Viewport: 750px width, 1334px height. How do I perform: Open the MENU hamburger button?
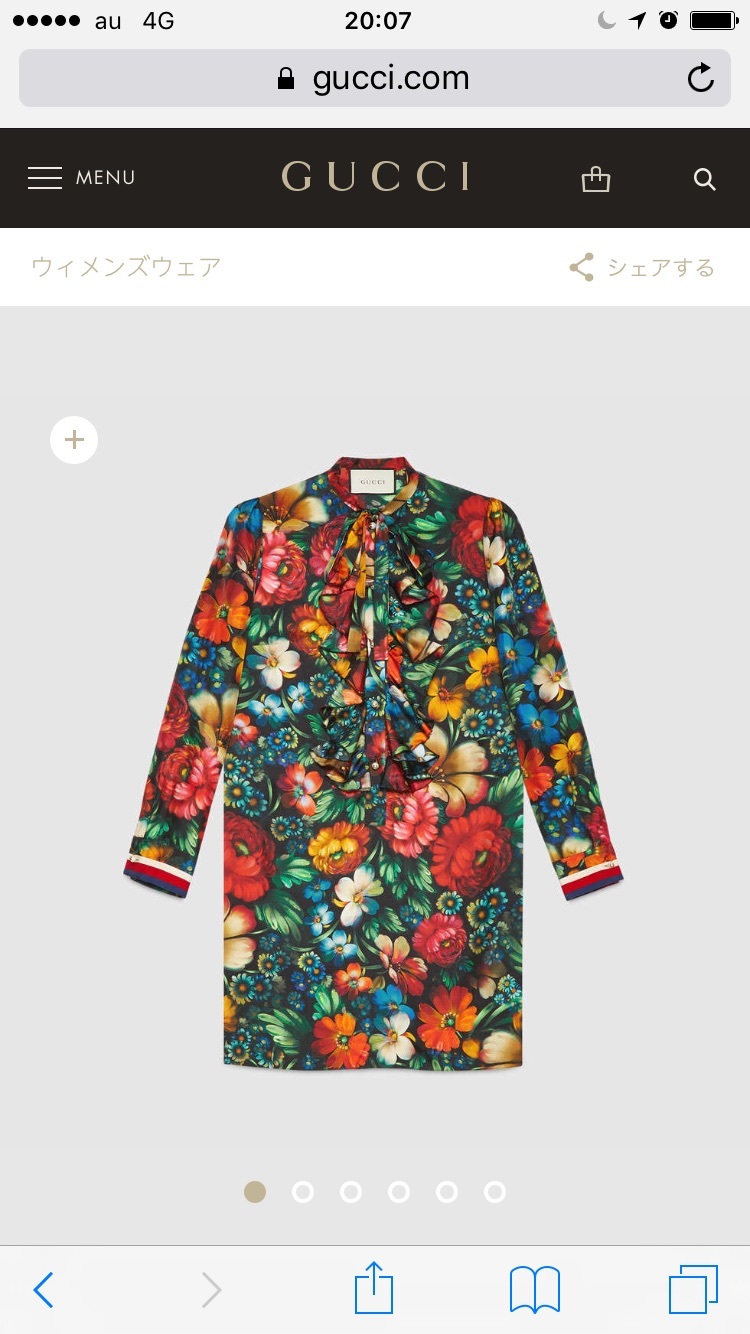[x=80, y=178]
